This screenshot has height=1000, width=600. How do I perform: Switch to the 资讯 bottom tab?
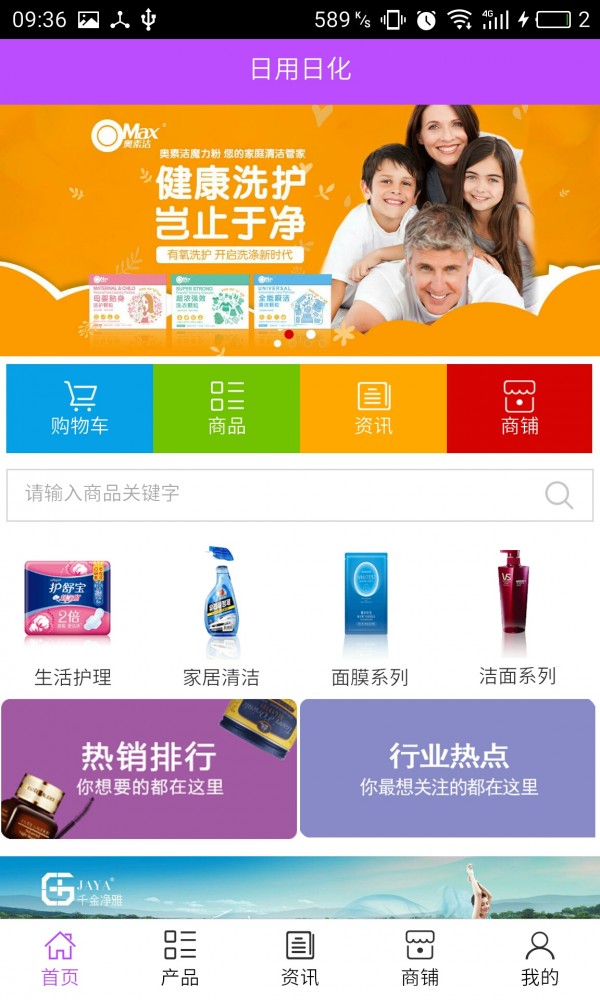(300, 958)
